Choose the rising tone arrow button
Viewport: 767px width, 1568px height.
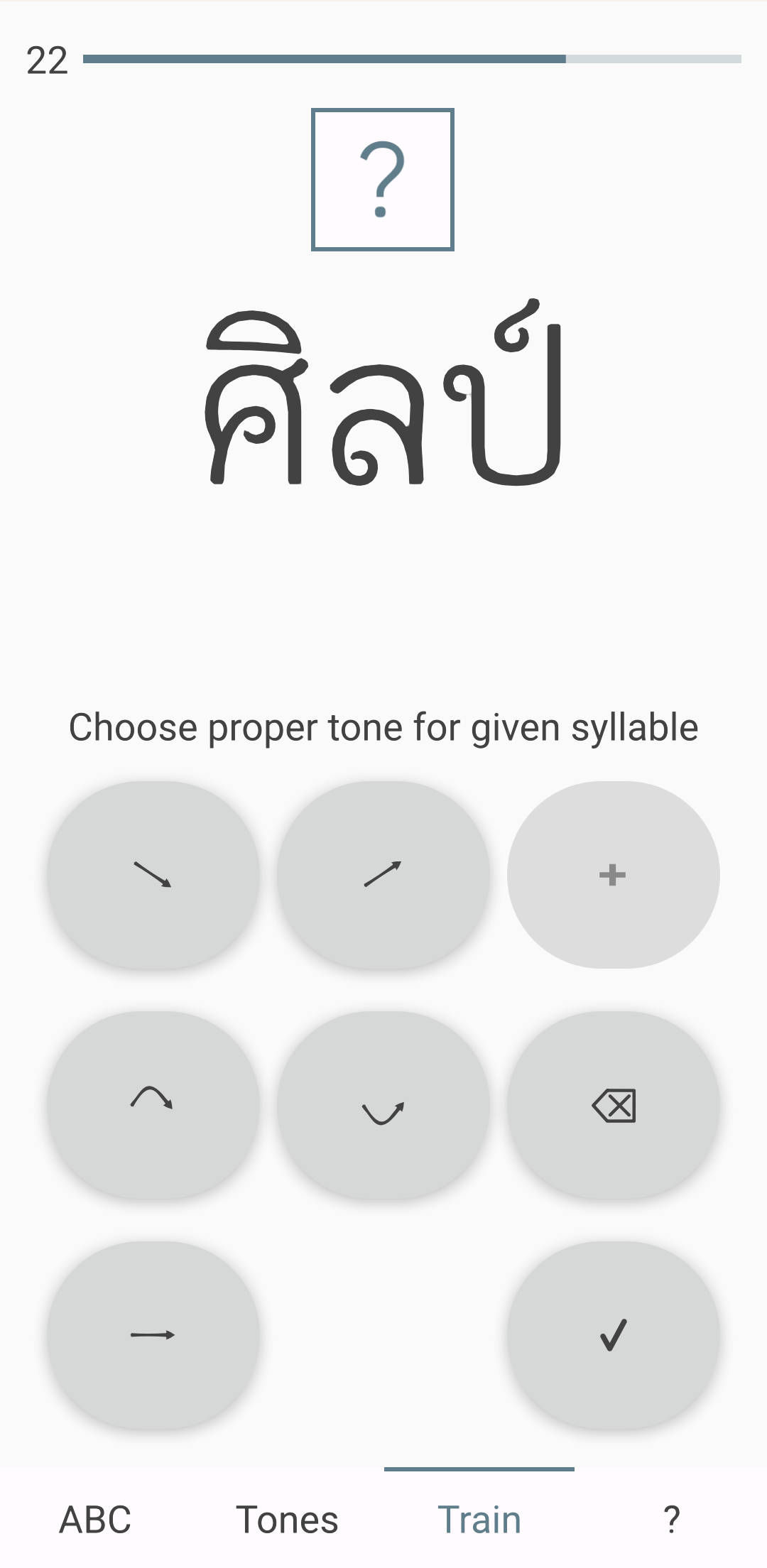coord(383,875)
